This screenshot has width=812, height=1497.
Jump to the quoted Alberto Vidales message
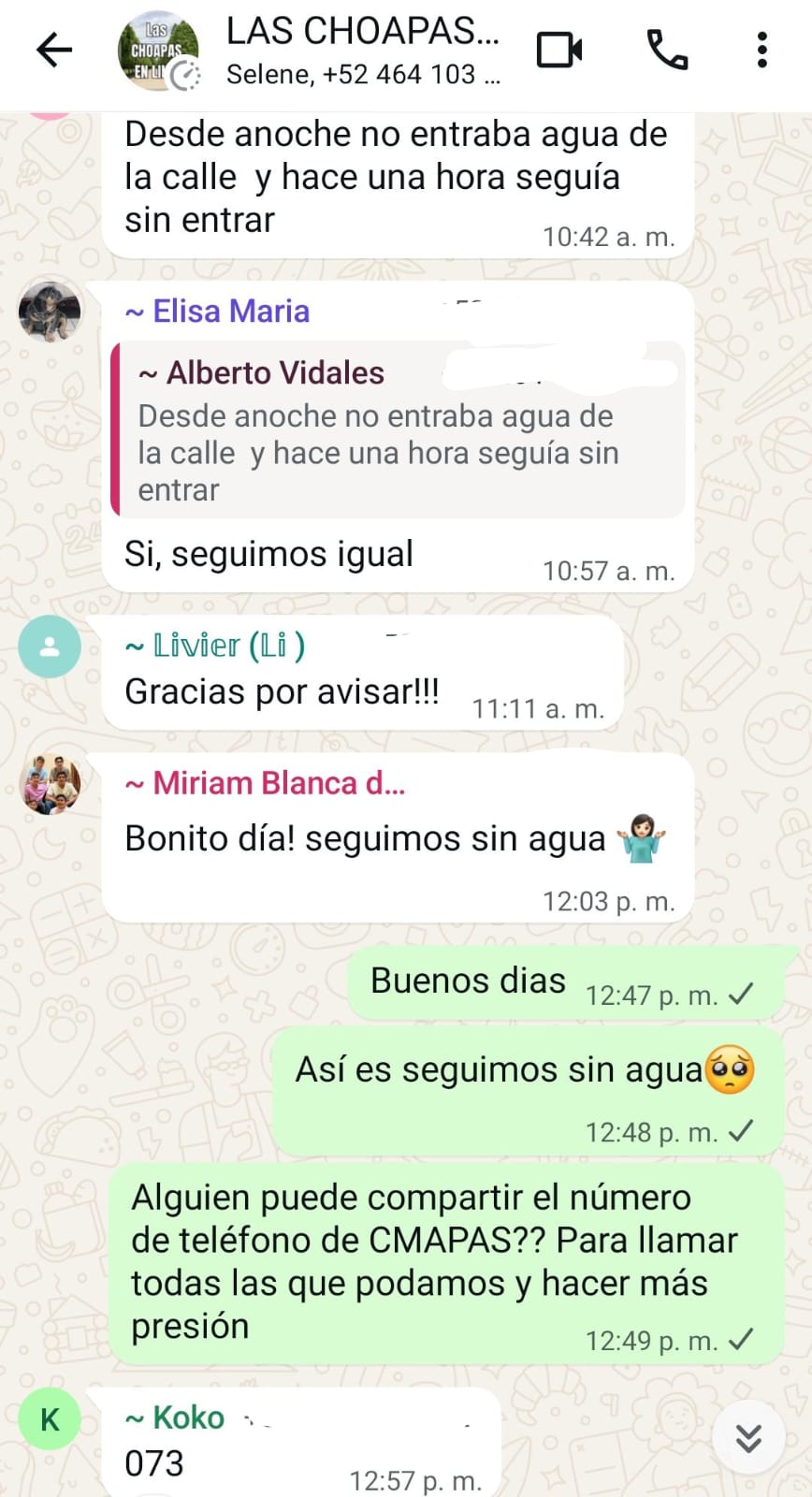tap(398, 430)
